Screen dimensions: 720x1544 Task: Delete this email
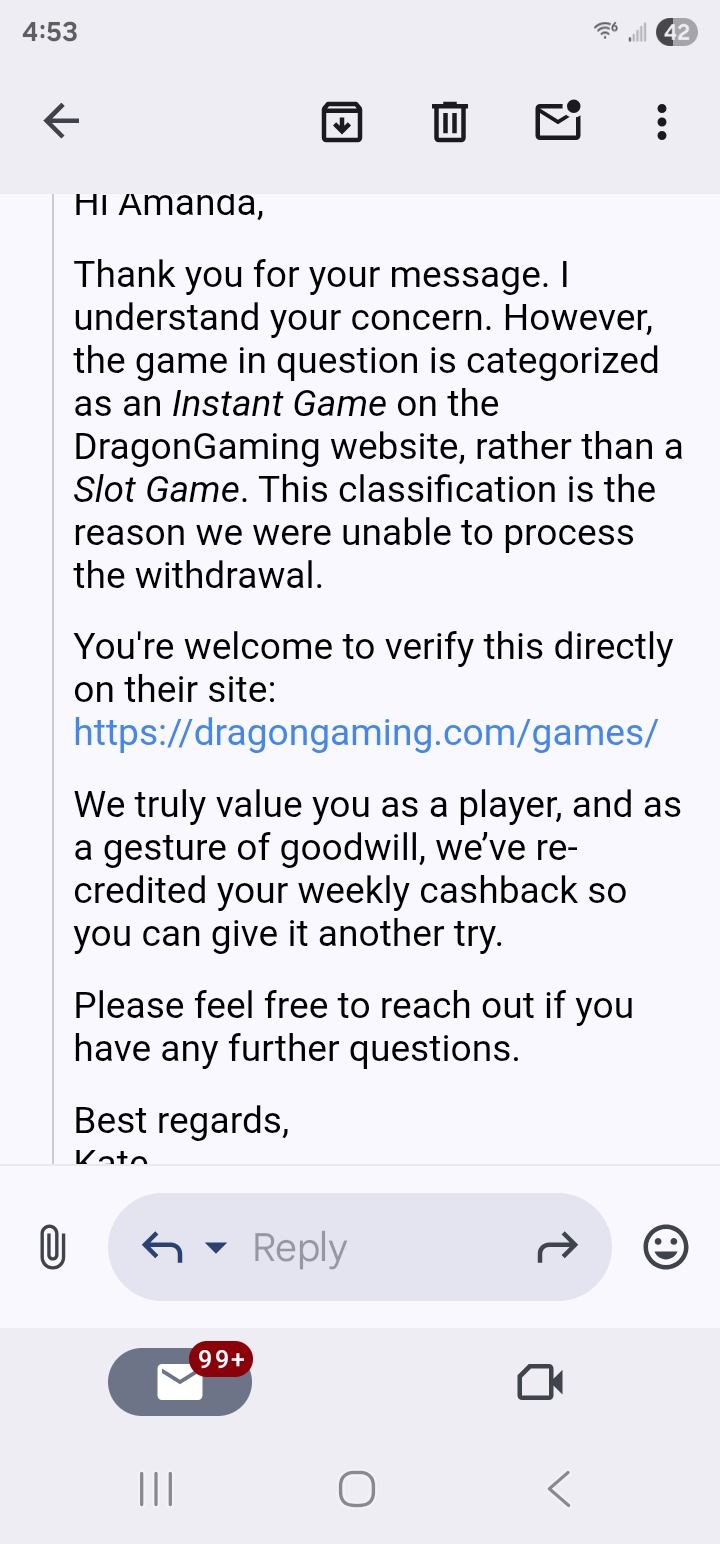pyautogui.click(x=450, y=122)
